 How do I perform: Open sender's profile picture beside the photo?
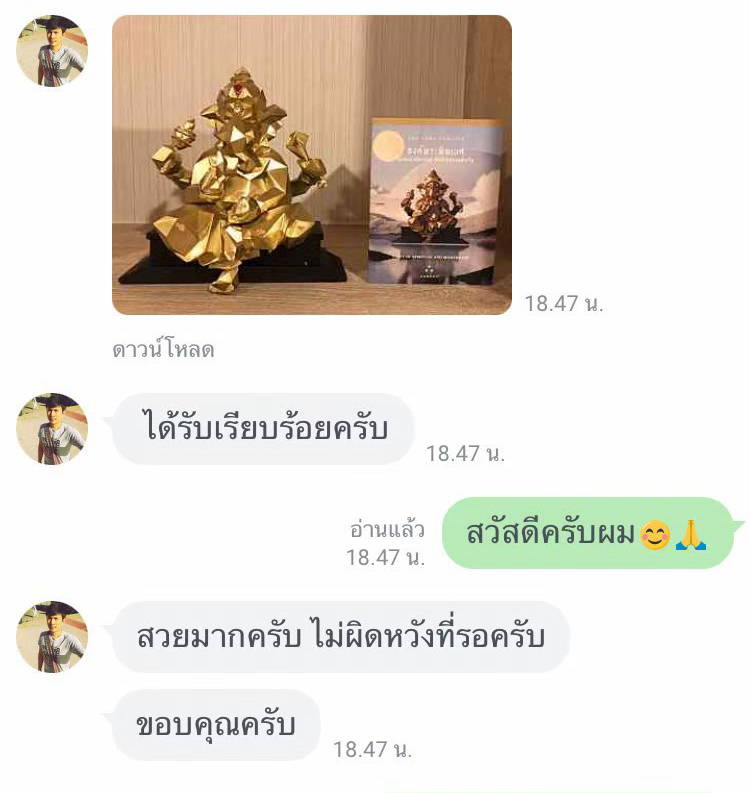(52, 51)
